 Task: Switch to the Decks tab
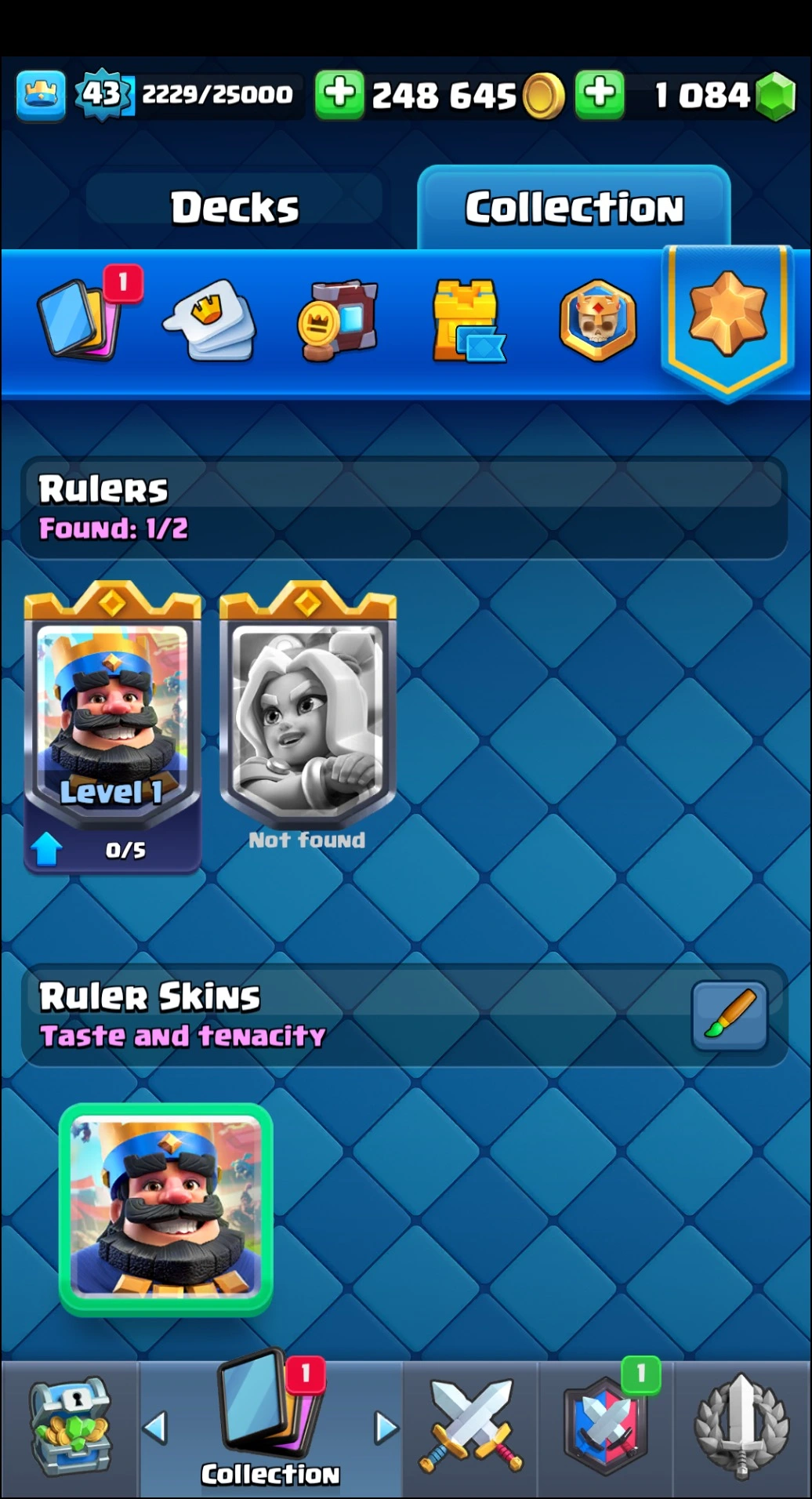pyautogui.click(x=234, y=208)
